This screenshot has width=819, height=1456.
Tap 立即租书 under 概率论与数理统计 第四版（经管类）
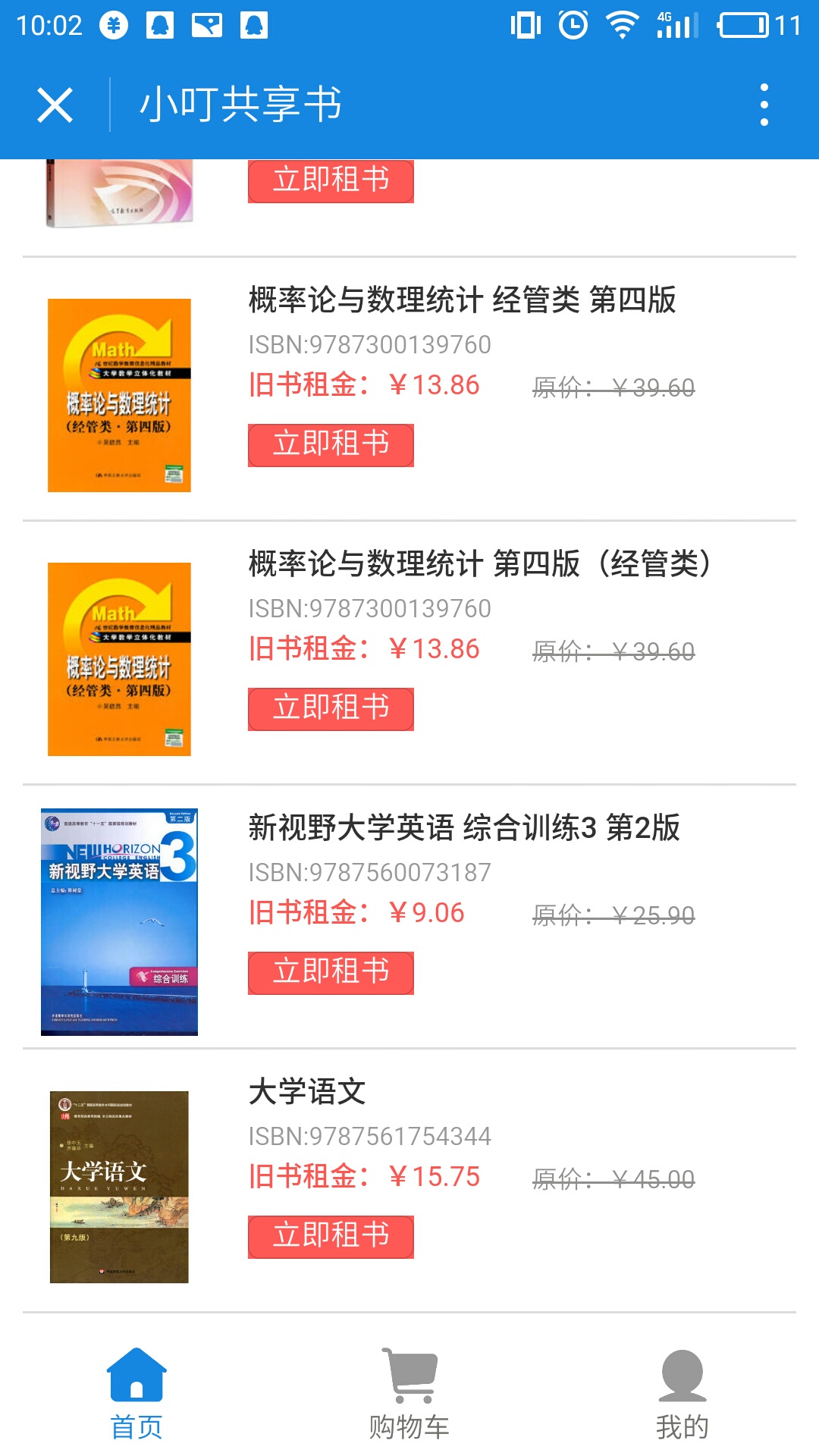(331, 709)
